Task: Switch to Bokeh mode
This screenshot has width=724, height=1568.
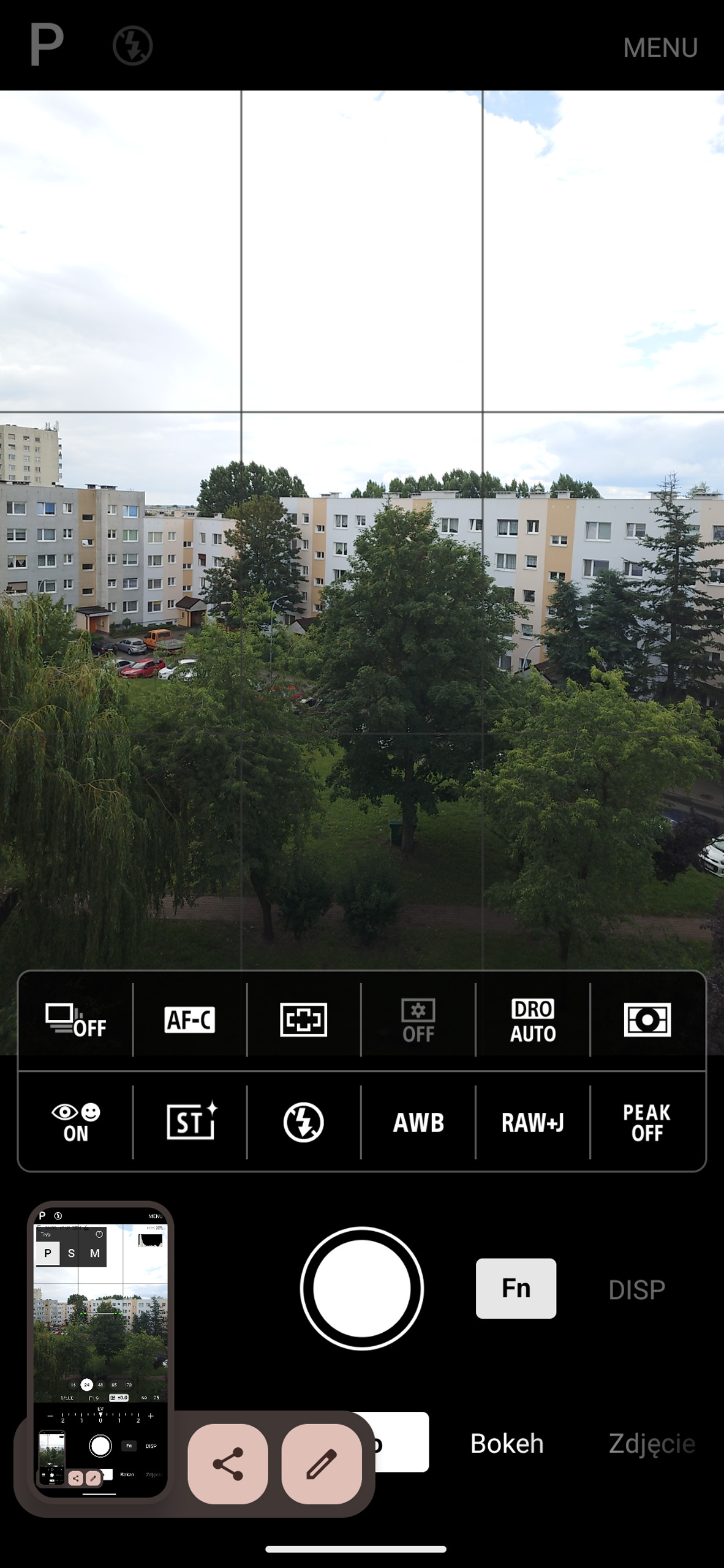Action: point(507,1444)
